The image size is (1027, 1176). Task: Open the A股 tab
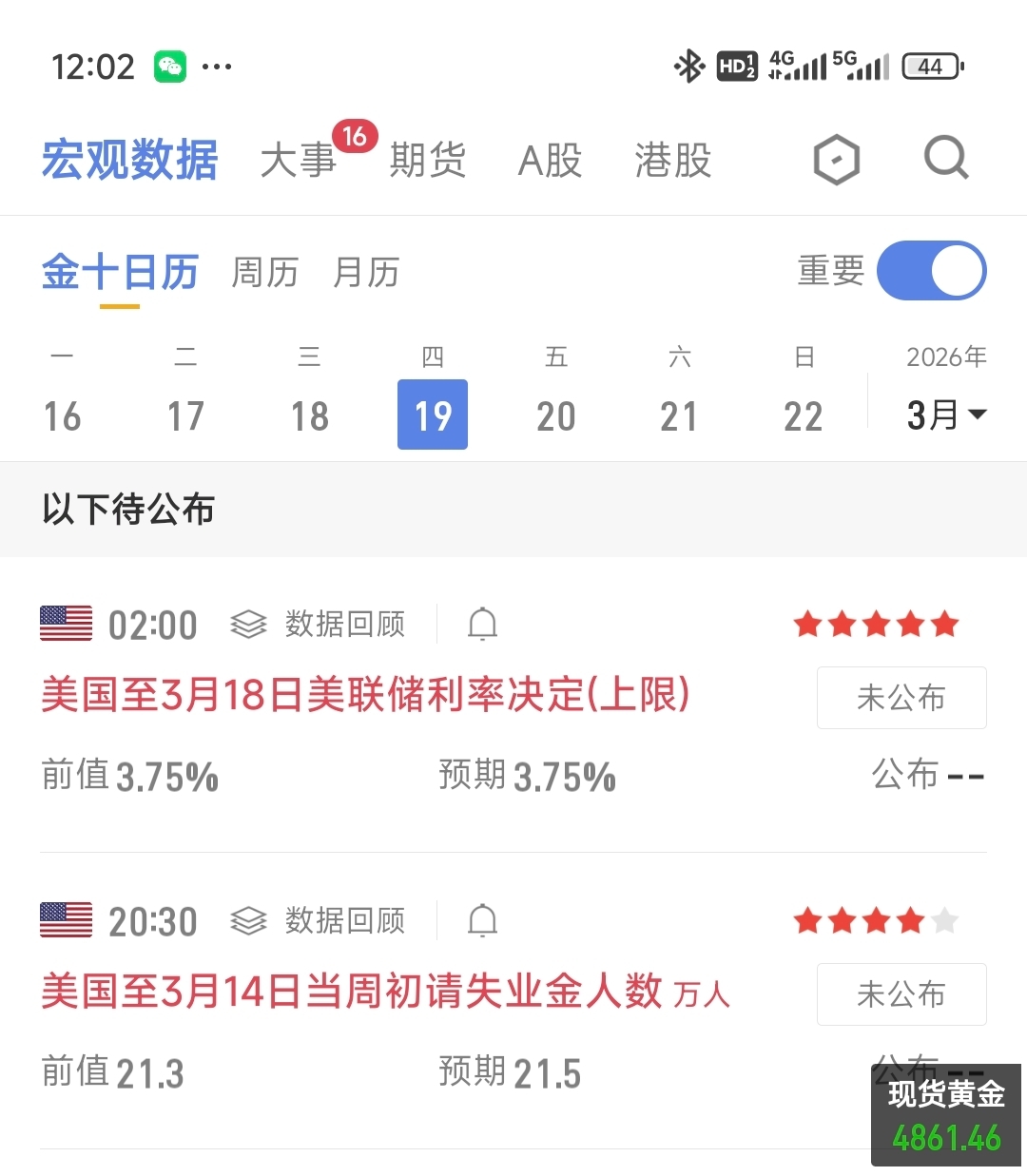550,160
